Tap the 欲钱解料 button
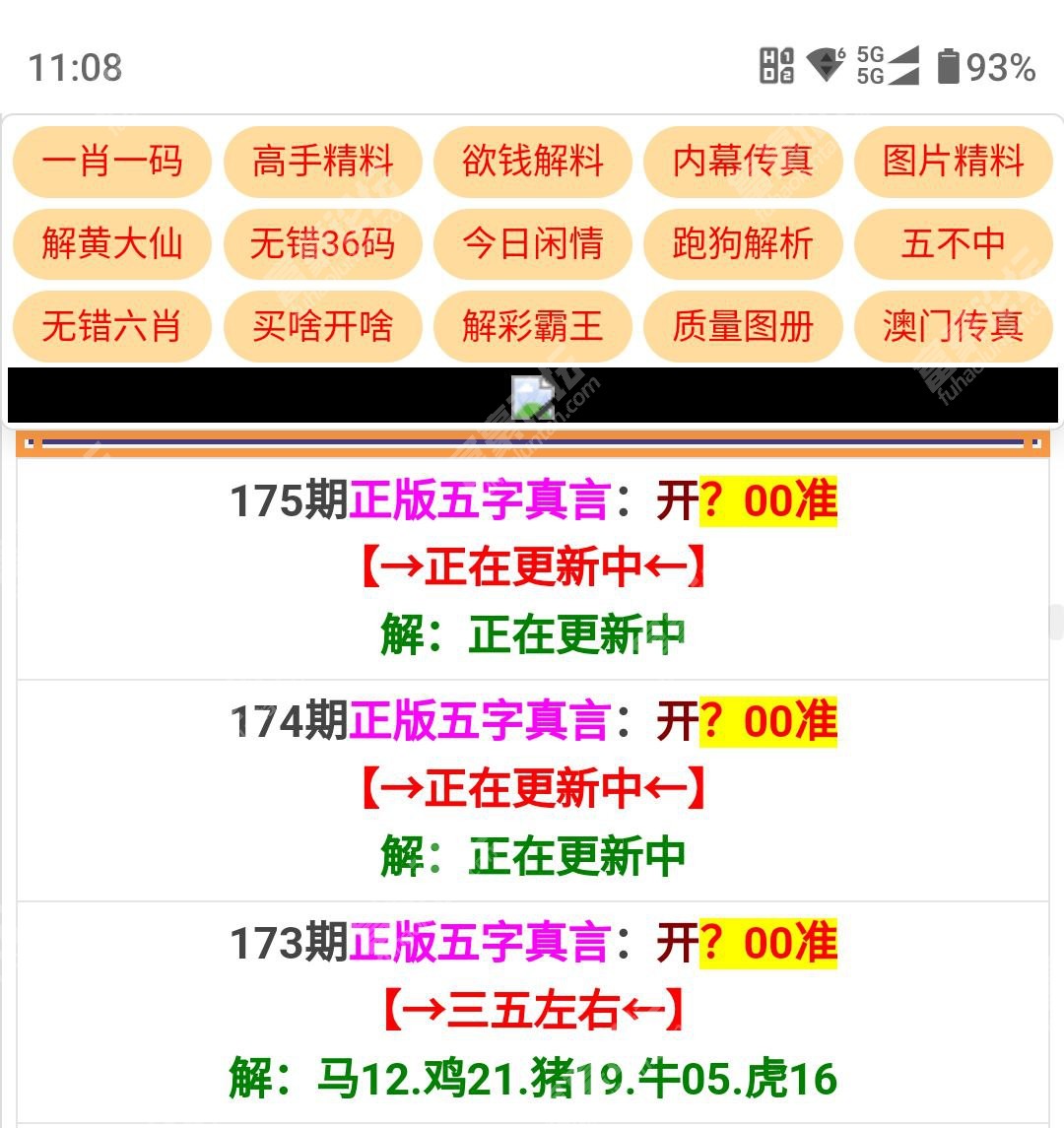The width and height of the screenshot is (1064, 1128). (533, 161)
